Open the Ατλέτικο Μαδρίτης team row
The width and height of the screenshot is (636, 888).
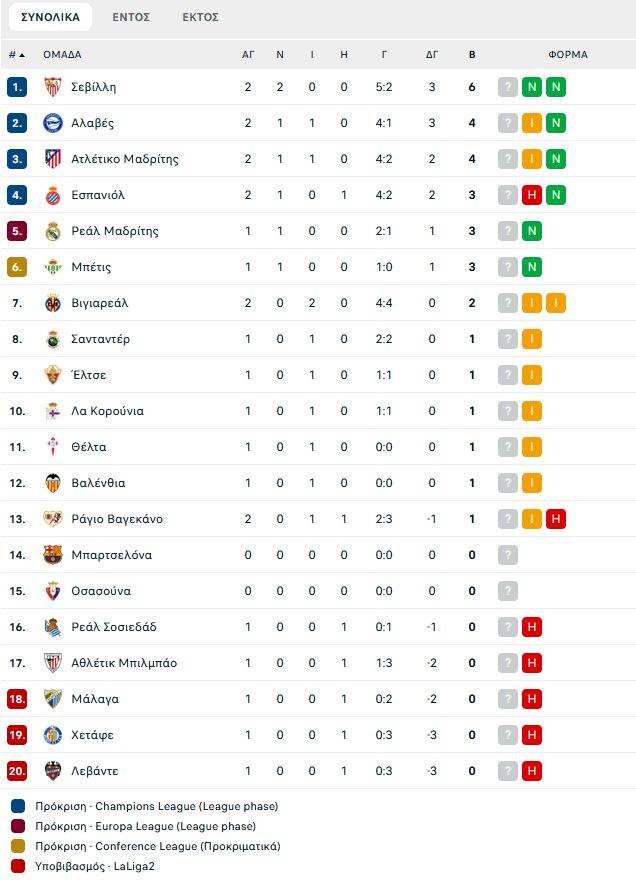pyautogui.click(x=318, y=159)
